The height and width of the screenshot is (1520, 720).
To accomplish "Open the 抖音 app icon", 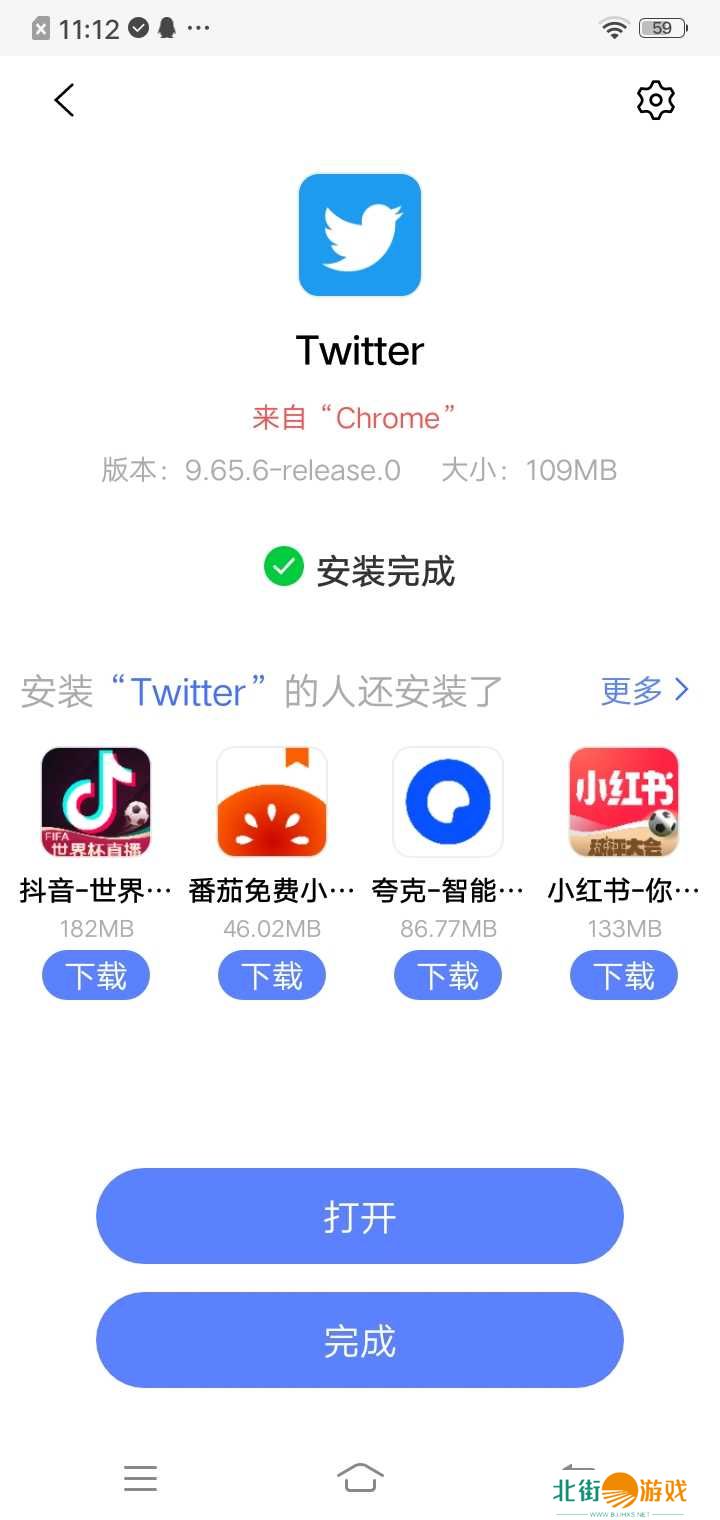I will click(96, 802).
